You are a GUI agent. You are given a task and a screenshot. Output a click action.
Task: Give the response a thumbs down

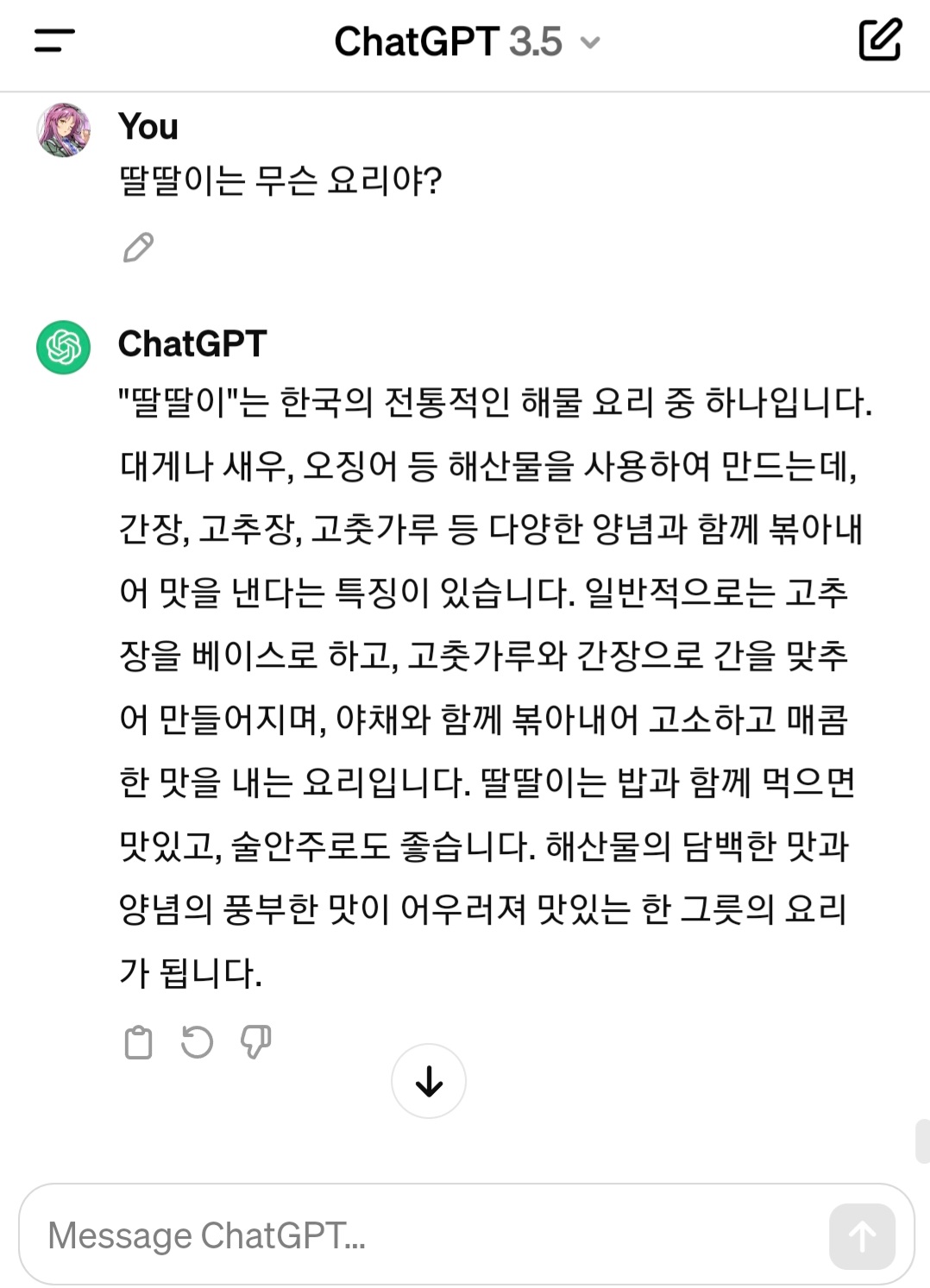[x=255, y=1042]
